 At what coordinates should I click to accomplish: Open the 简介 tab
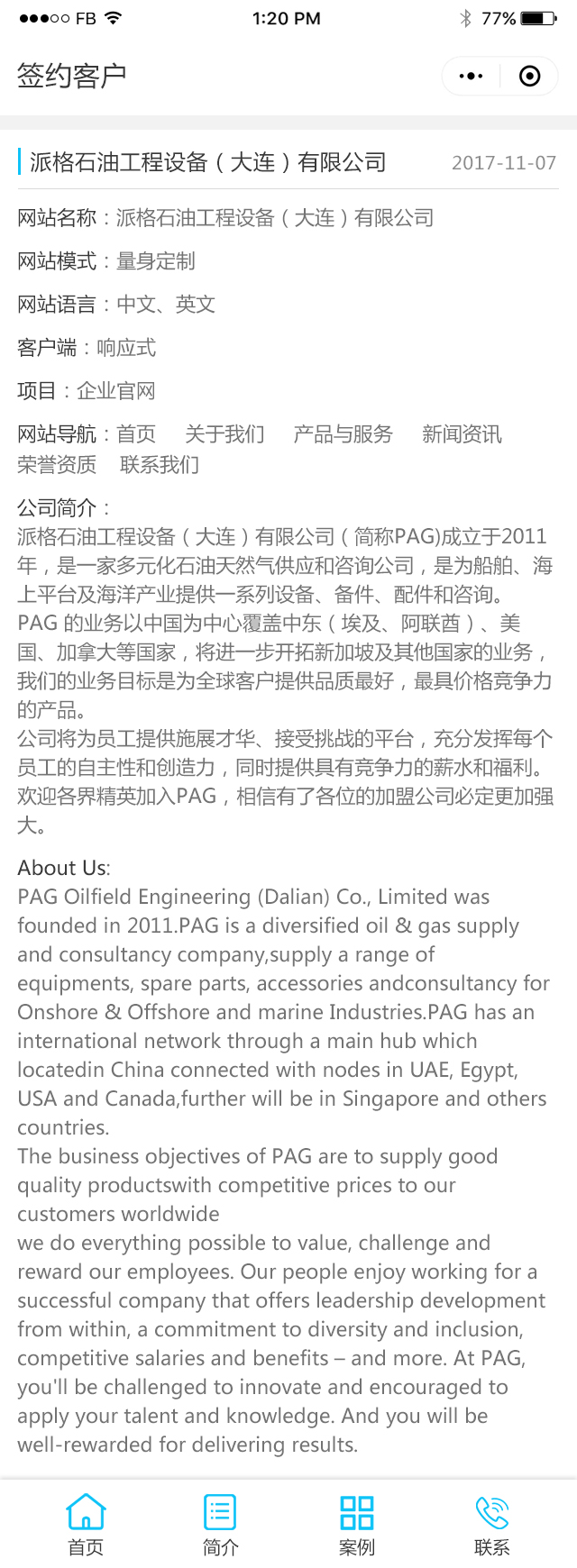click(221, 1524)
